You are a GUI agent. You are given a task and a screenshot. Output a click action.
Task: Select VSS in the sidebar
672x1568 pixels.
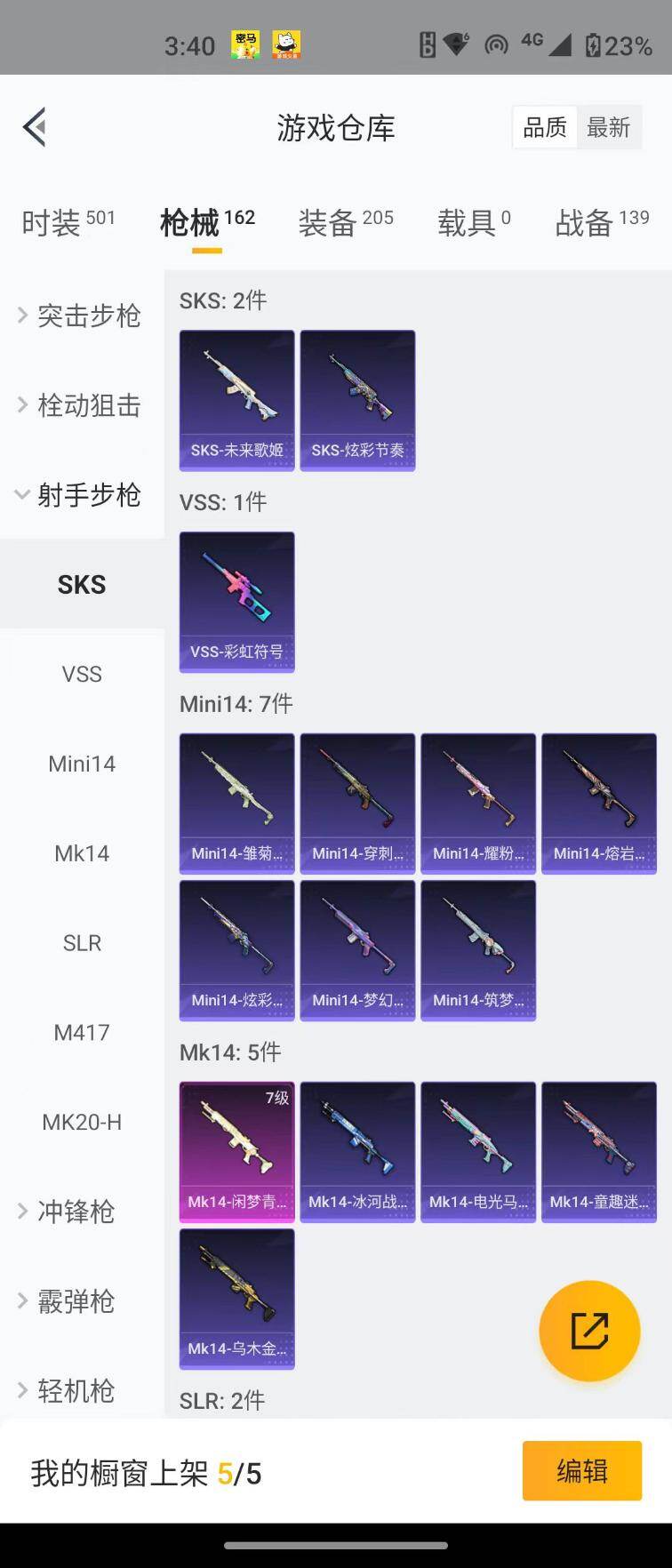tap(82, 674)
